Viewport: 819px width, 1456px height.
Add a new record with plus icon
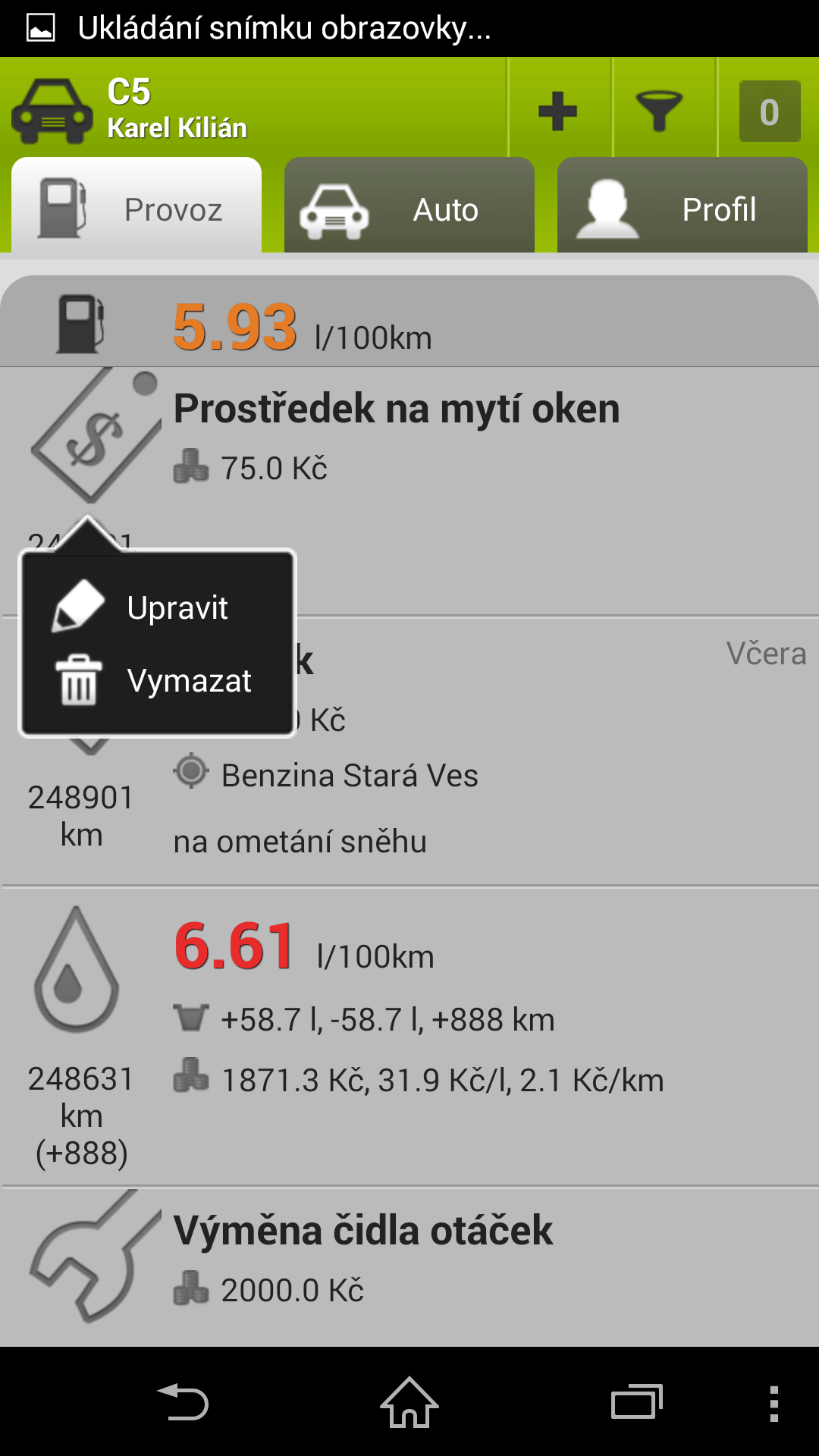[x=558, y=111]
